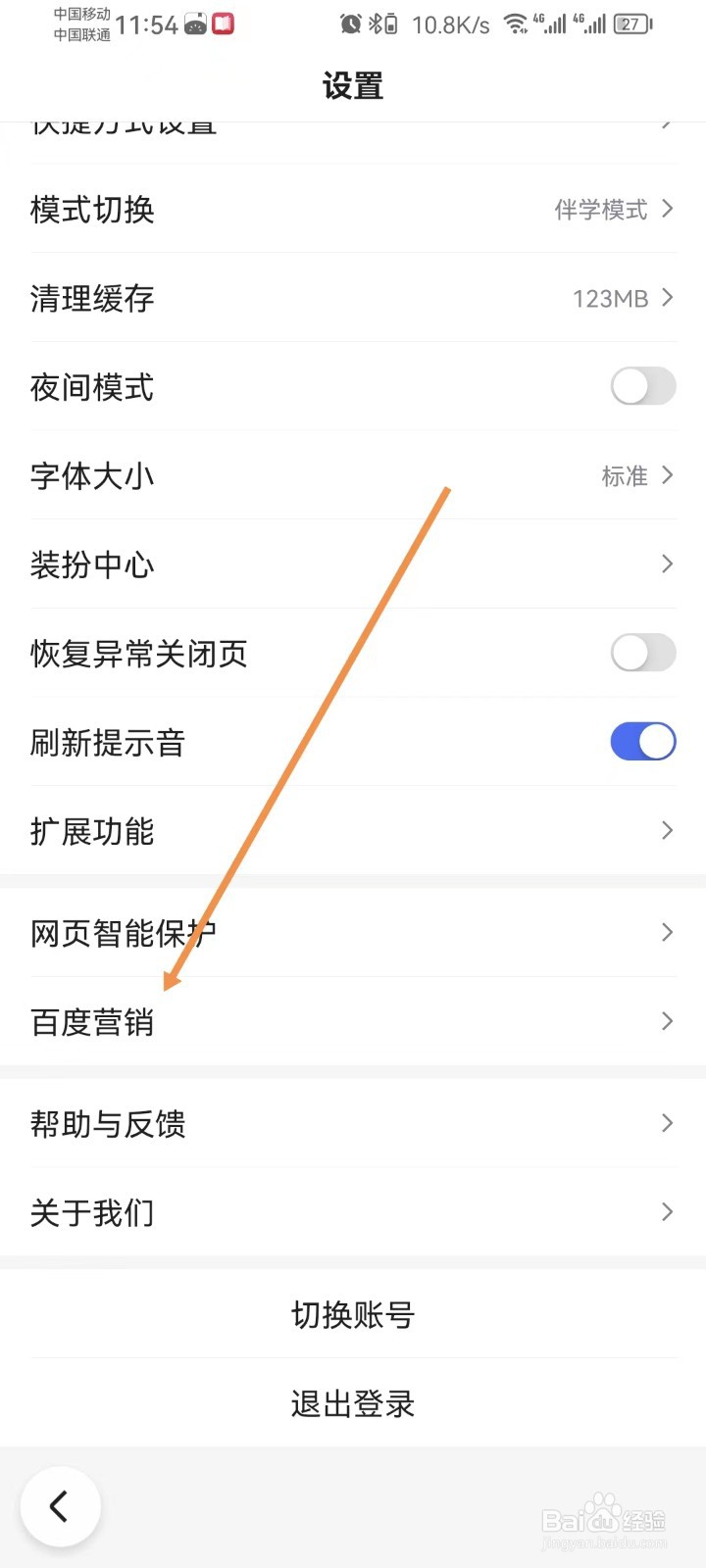The width and height of the screenshot is (706, 1568).
Task: Turn on 恢复异常关闭页 switch
Action: pyautogui.click(x=642, y=652)
